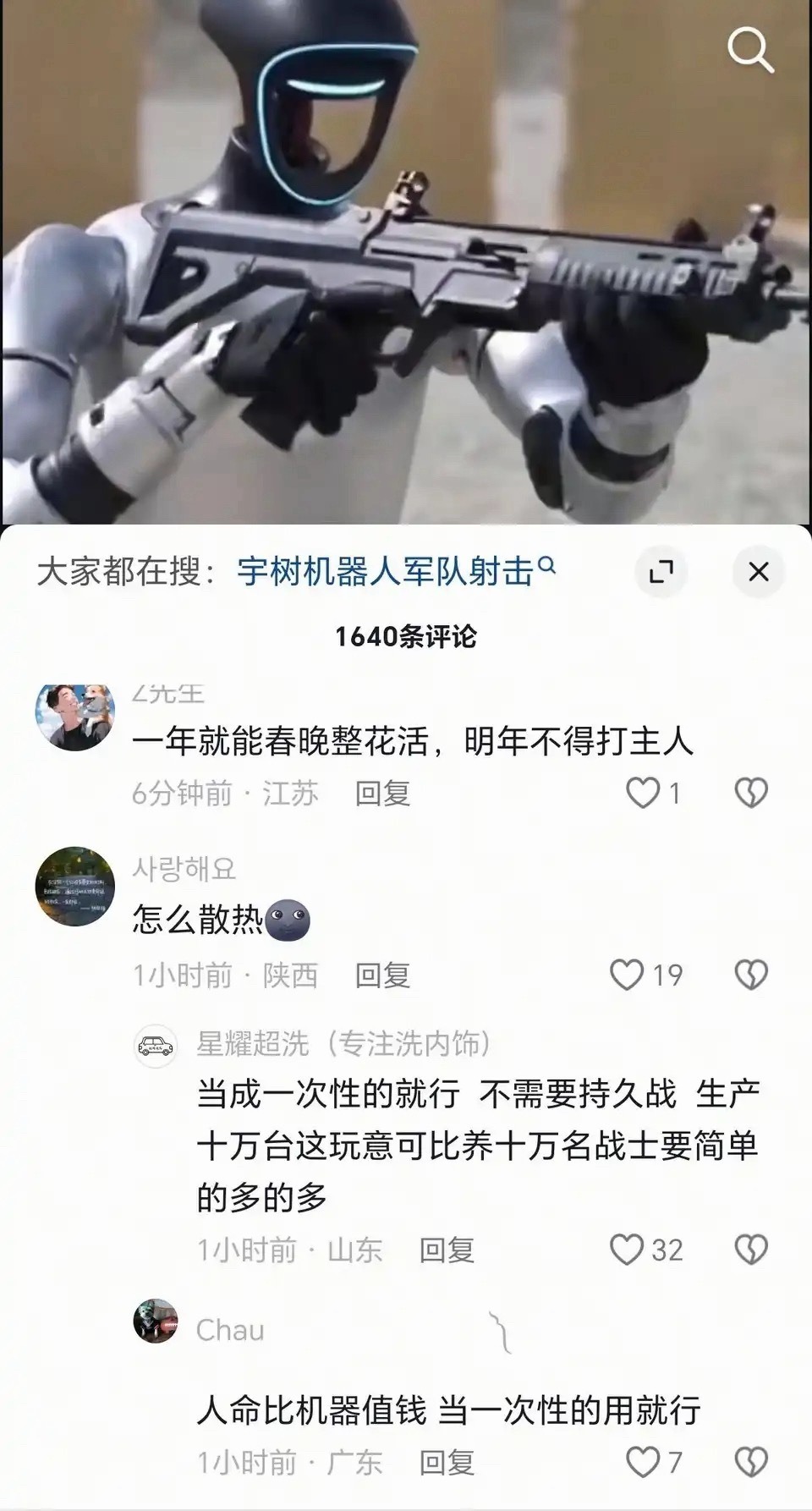The height and width of the screenshot is (1511, 812).
Task: Click the dislike icon under the 怎么散热 comment
Action: [749, 975]
